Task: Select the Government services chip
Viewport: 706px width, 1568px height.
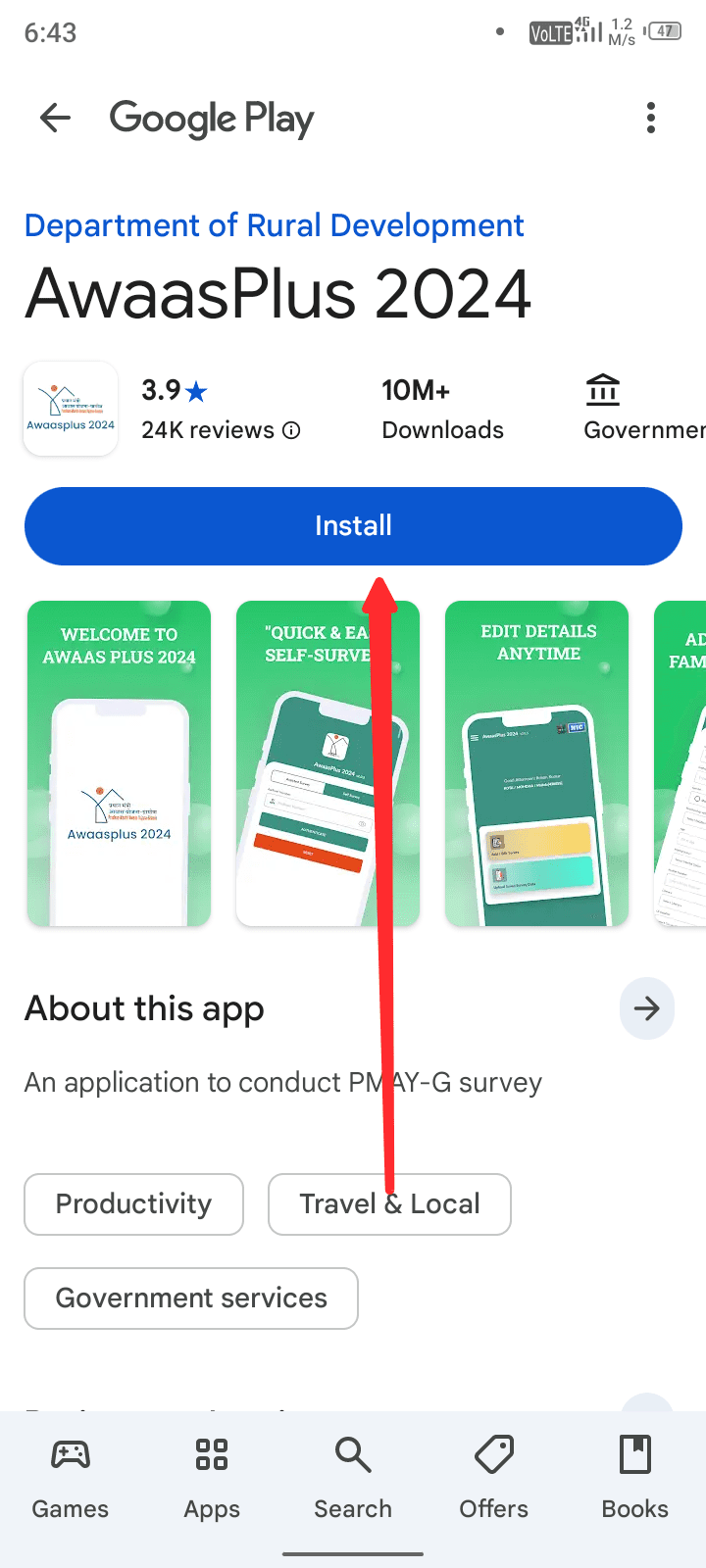Action: coord(191,1298)
